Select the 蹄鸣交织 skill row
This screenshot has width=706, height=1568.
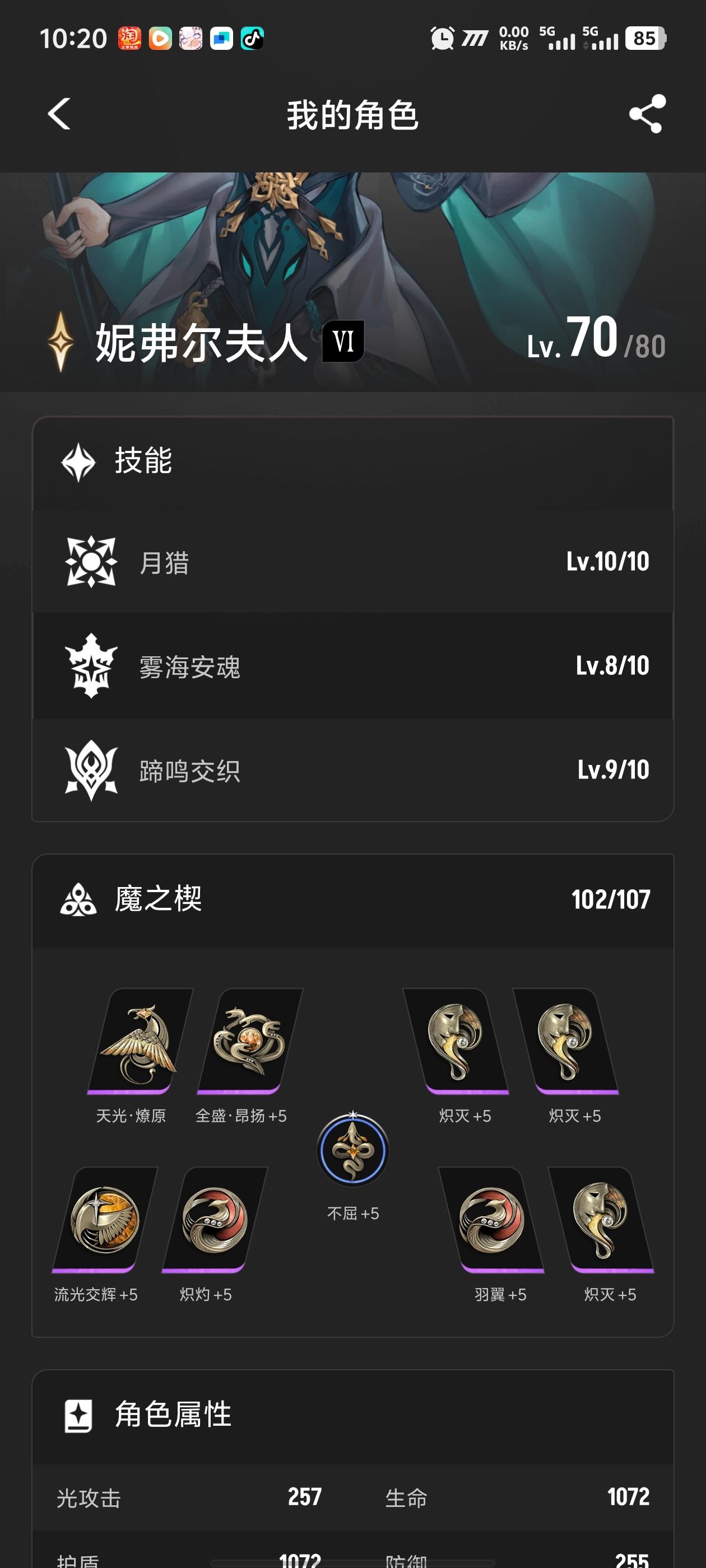tap(352, 770)
